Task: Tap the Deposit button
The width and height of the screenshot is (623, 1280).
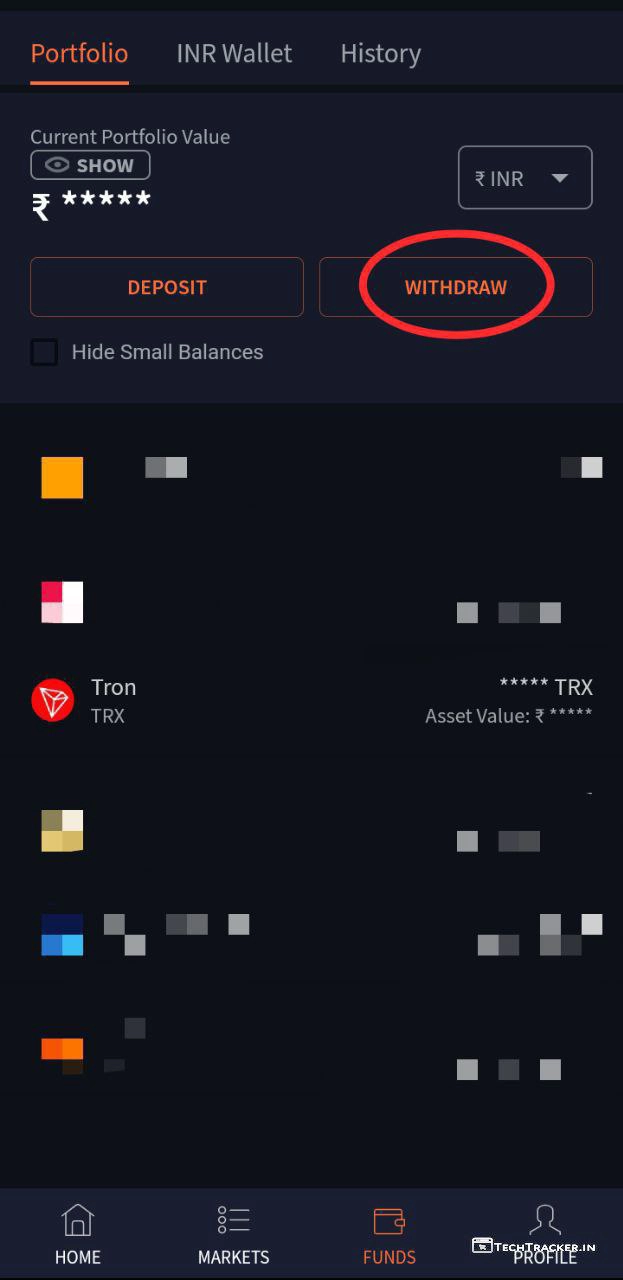Action: [167, 287]
